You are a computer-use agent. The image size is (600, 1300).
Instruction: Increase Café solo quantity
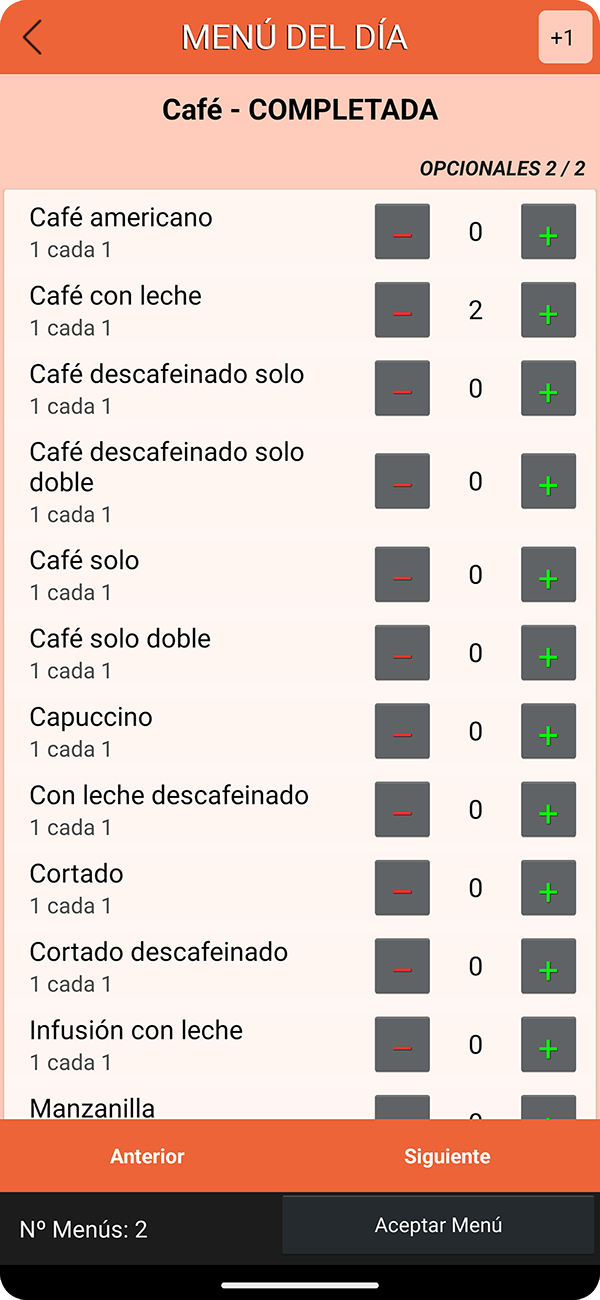(x=548, y=574)
